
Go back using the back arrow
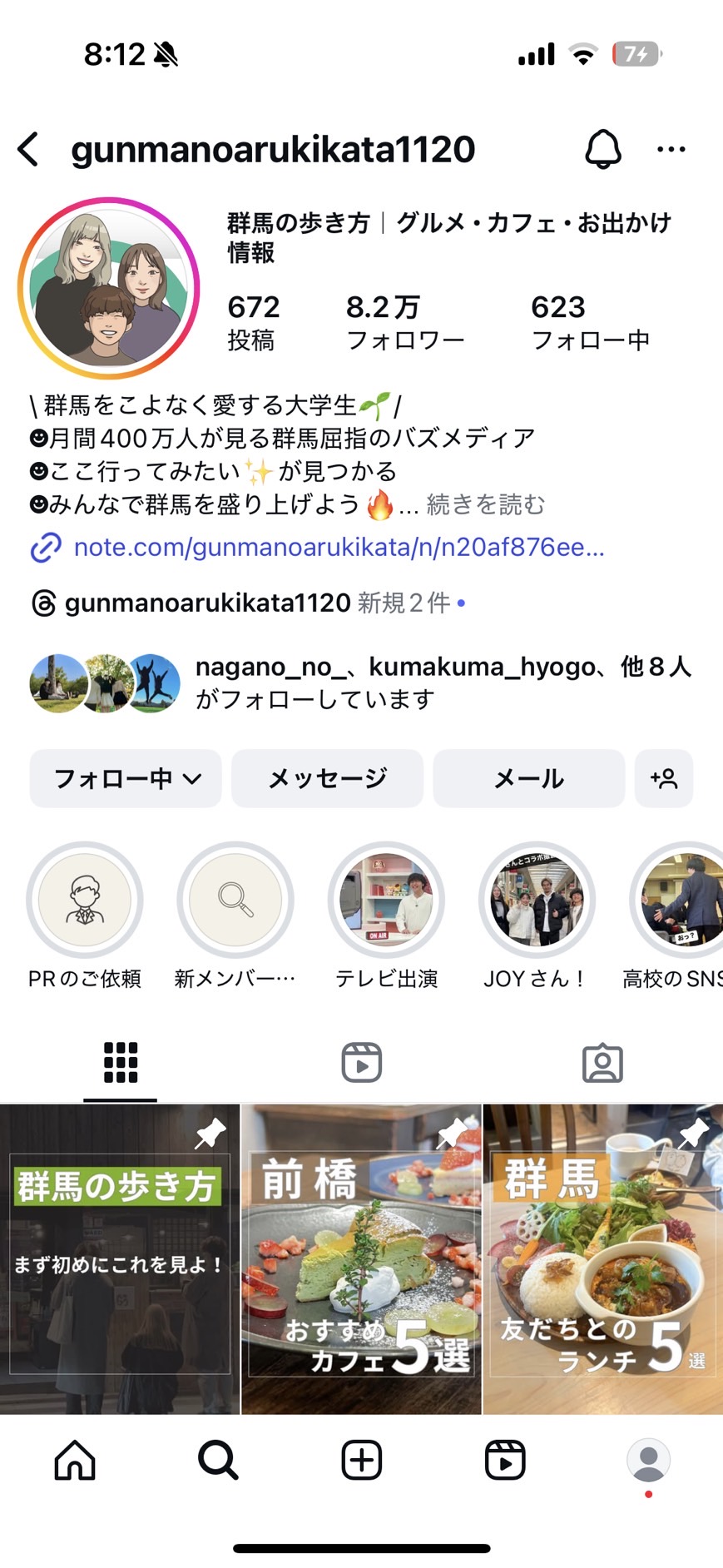coord(29,150)
